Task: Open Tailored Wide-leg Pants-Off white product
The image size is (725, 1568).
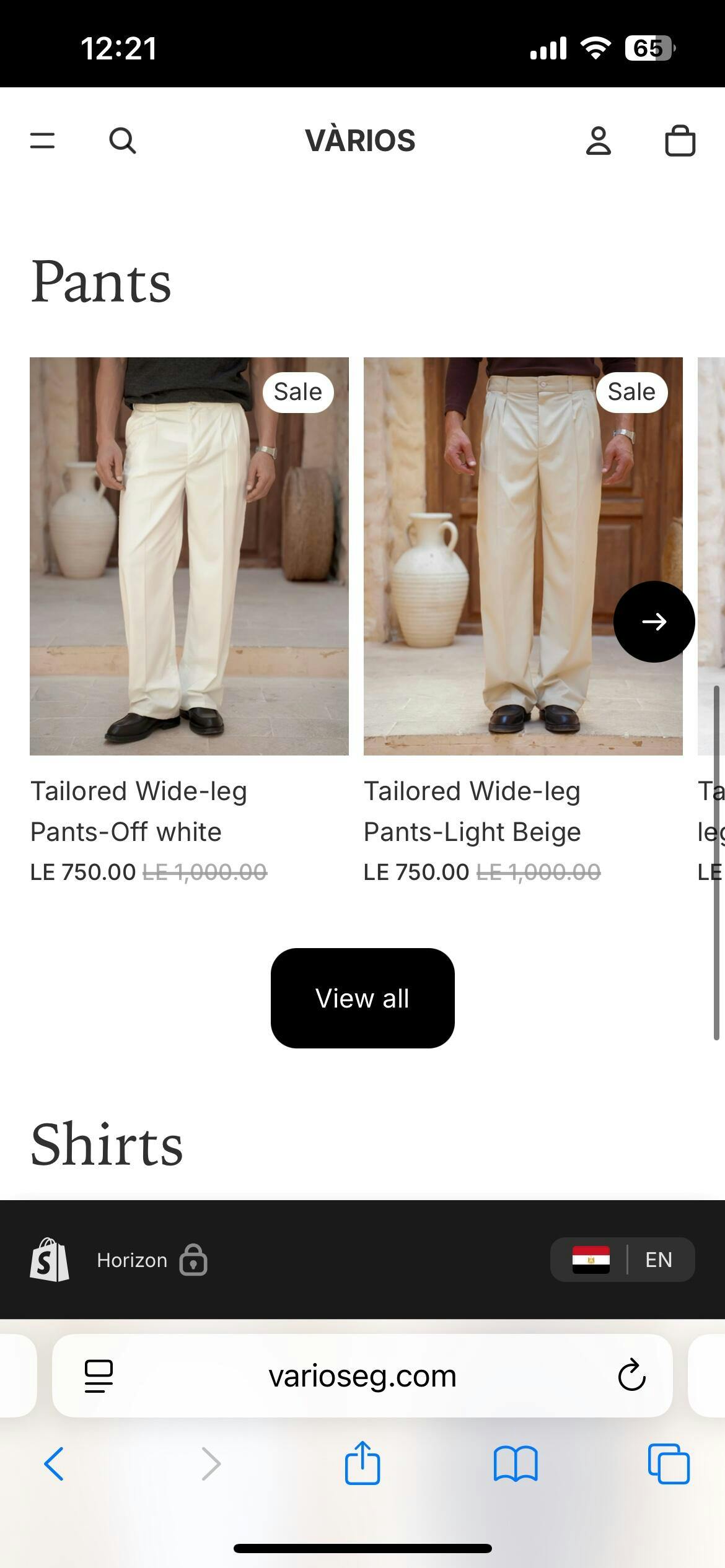Action: pyautogui.click(x=189, y=555)
